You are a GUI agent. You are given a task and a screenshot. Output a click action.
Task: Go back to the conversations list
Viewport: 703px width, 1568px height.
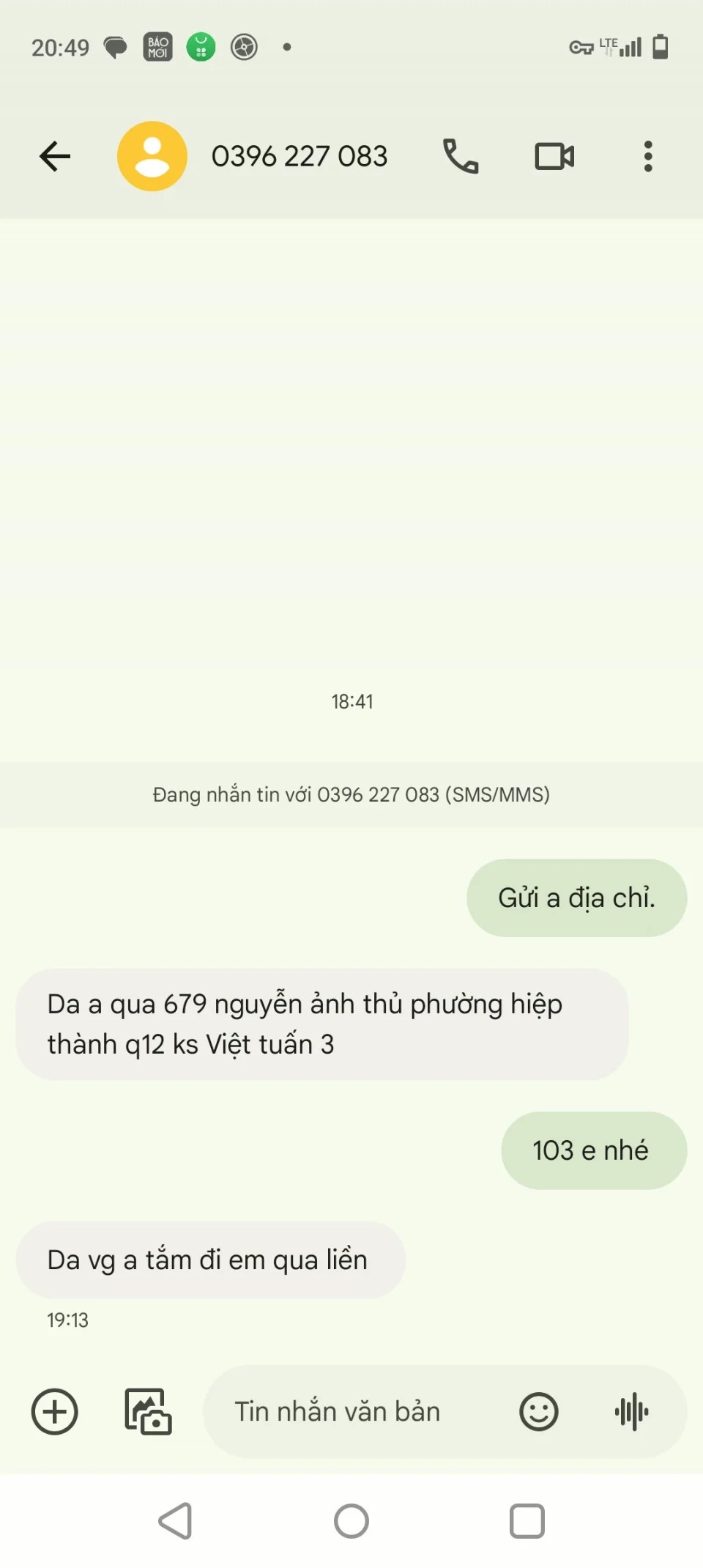pos(55,156)
